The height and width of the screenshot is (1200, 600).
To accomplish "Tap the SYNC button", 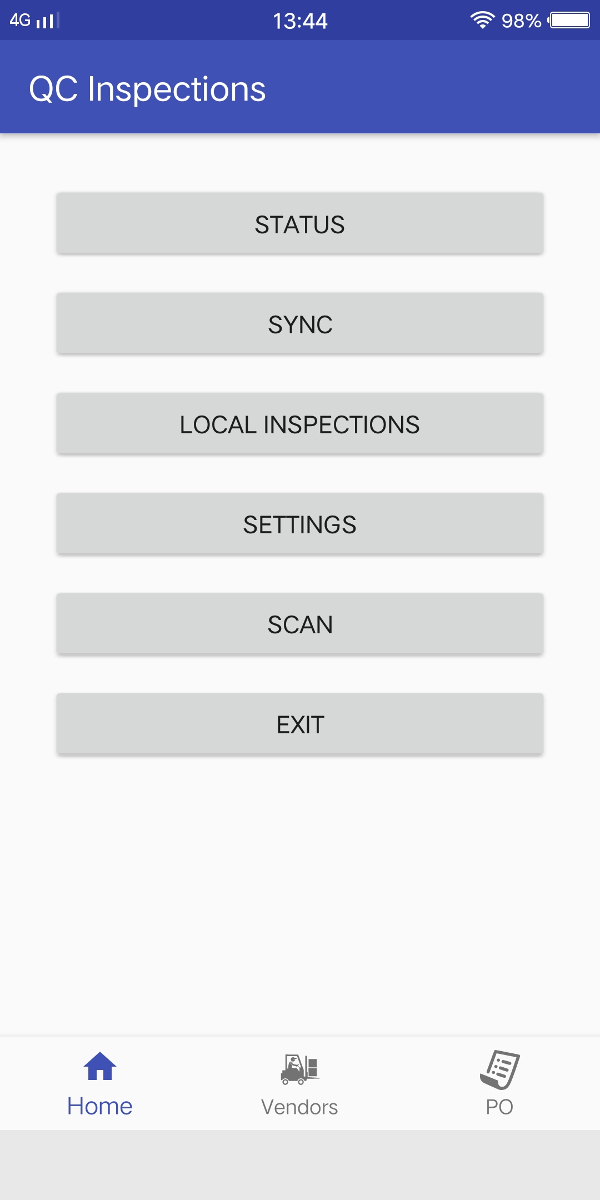I will point(300,323).
